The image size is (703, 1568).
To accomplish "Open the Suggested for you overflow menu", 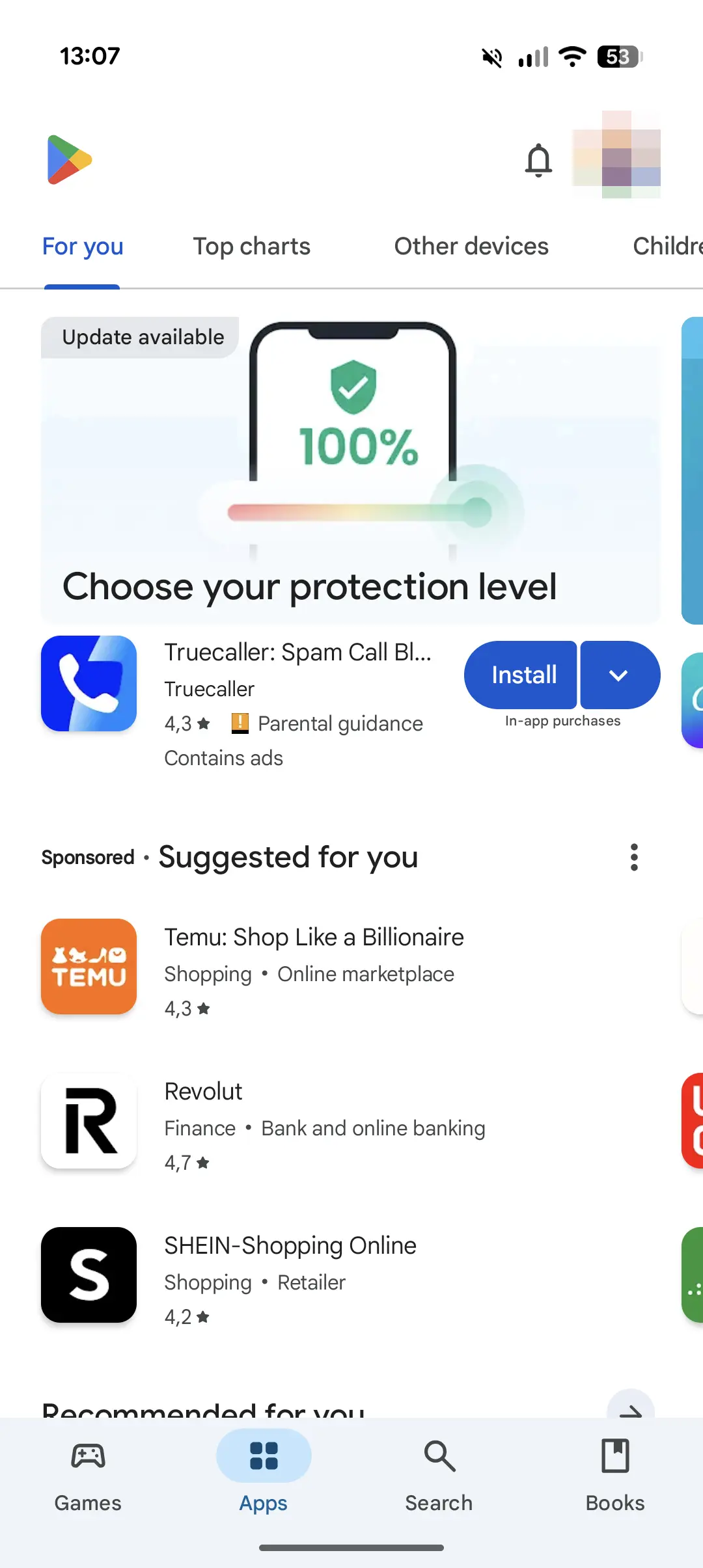I will point(634,858).
